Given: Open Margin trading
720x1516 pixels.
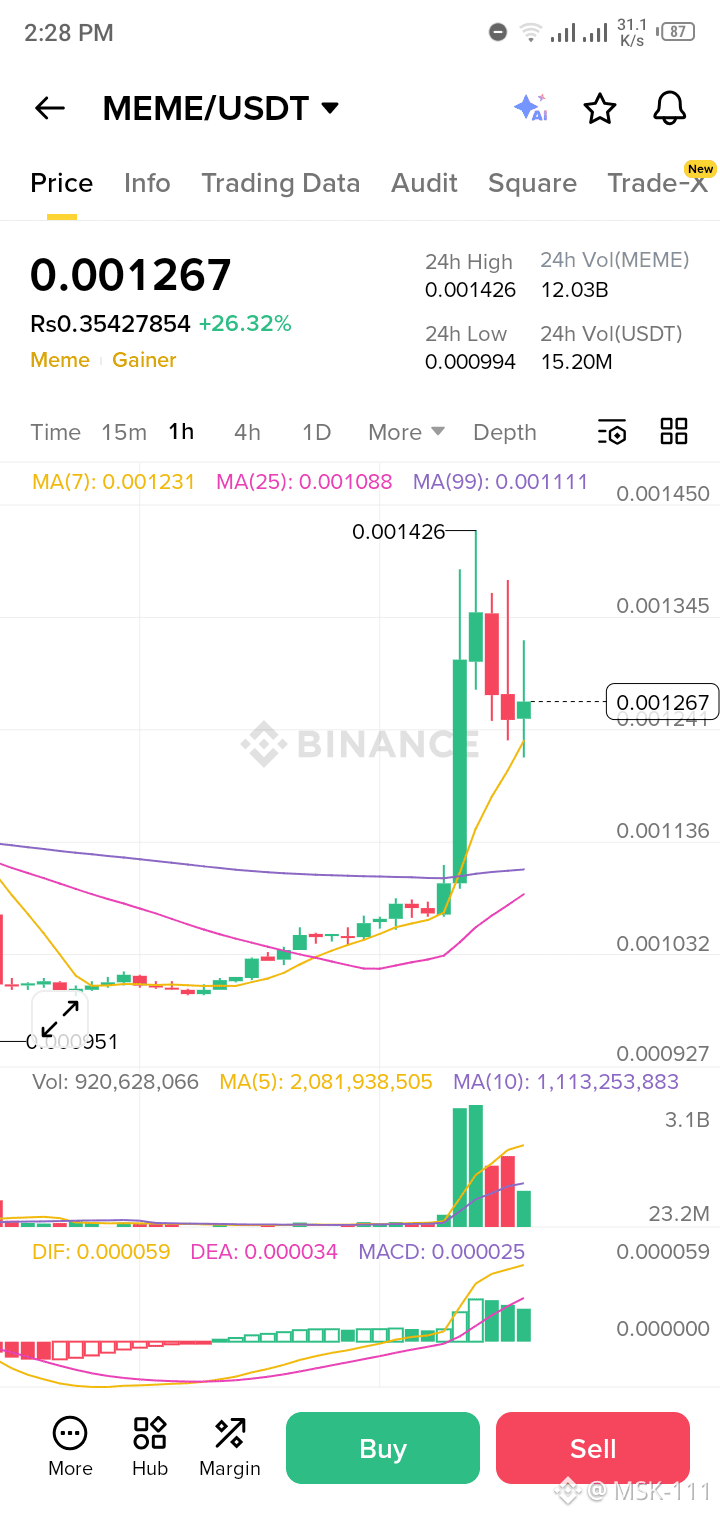Looking at the screenshot, I should (230, 1446).
